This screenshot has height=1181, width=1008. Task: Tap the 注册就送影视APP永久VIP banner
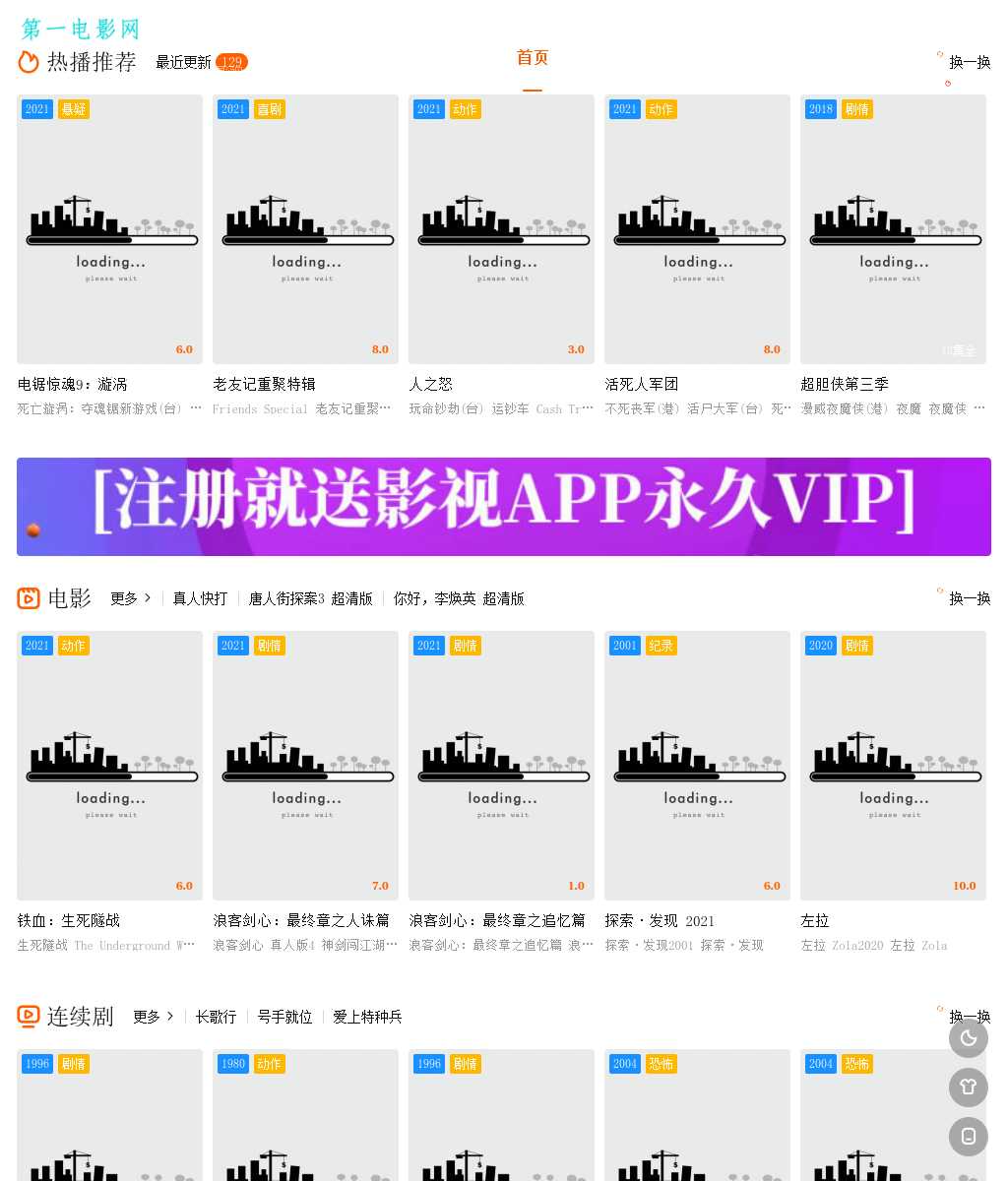coord(503,507)
